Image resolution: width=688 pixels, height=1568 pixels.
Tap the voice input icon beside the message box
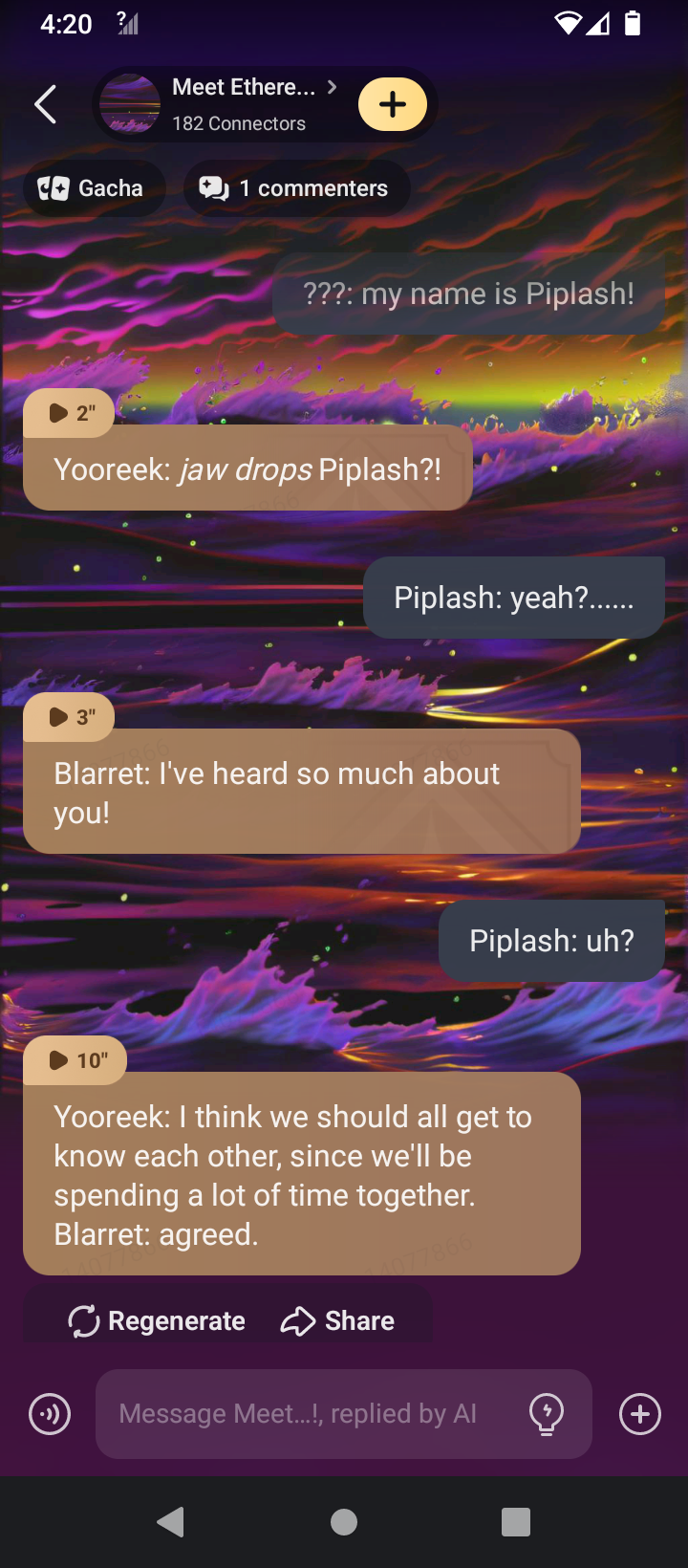click(x=50, y=1414)
